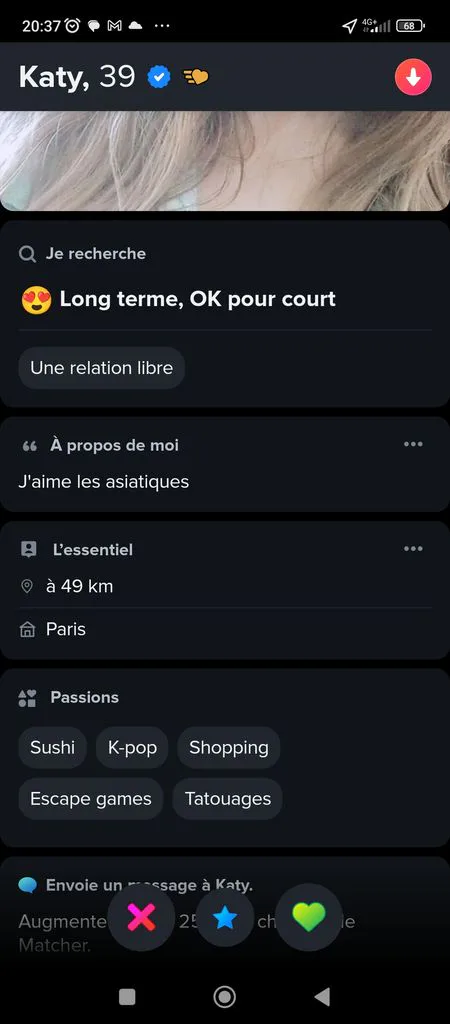Go to the phone home screen

225,997
